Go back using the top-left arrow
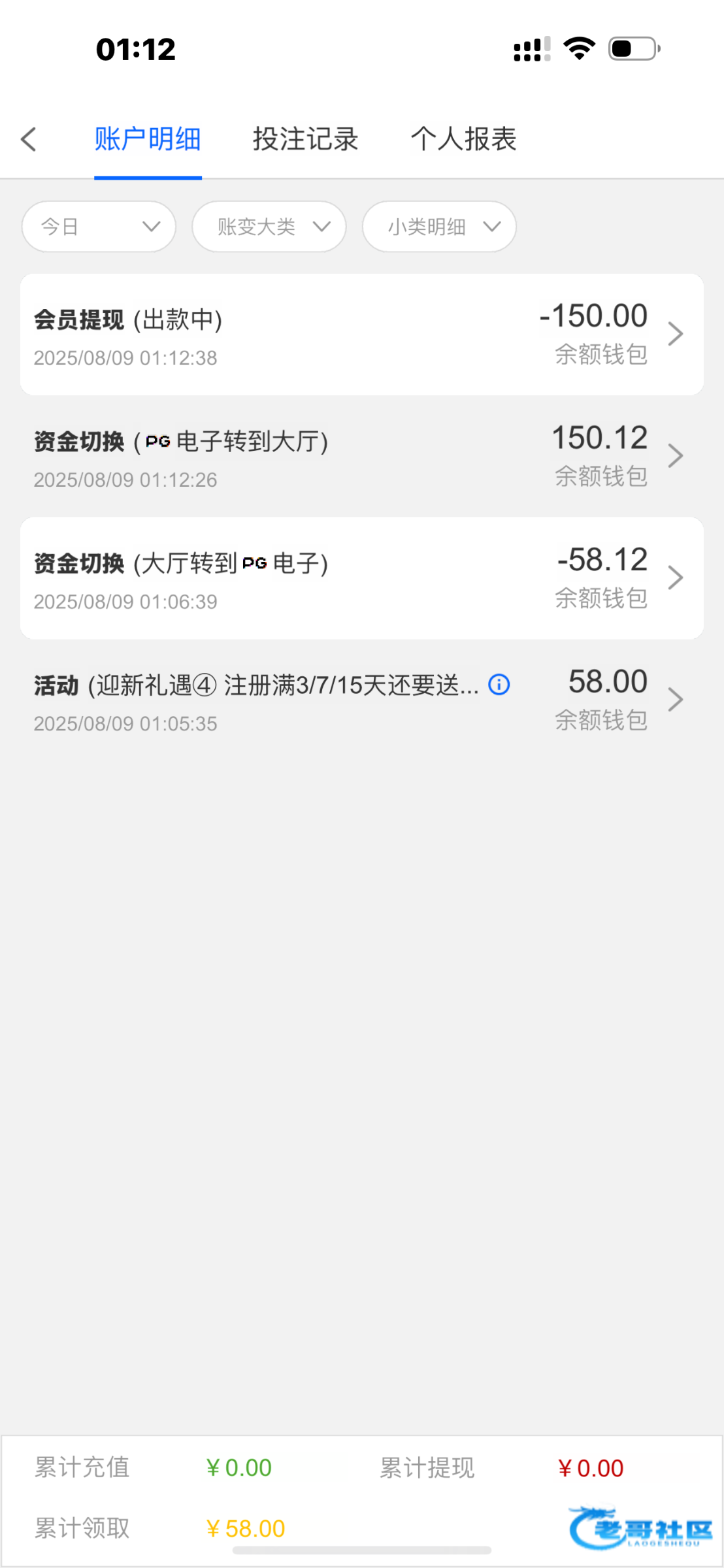Screen dimensions: 724x1568 pyautogui.click(x=29, y=139)
